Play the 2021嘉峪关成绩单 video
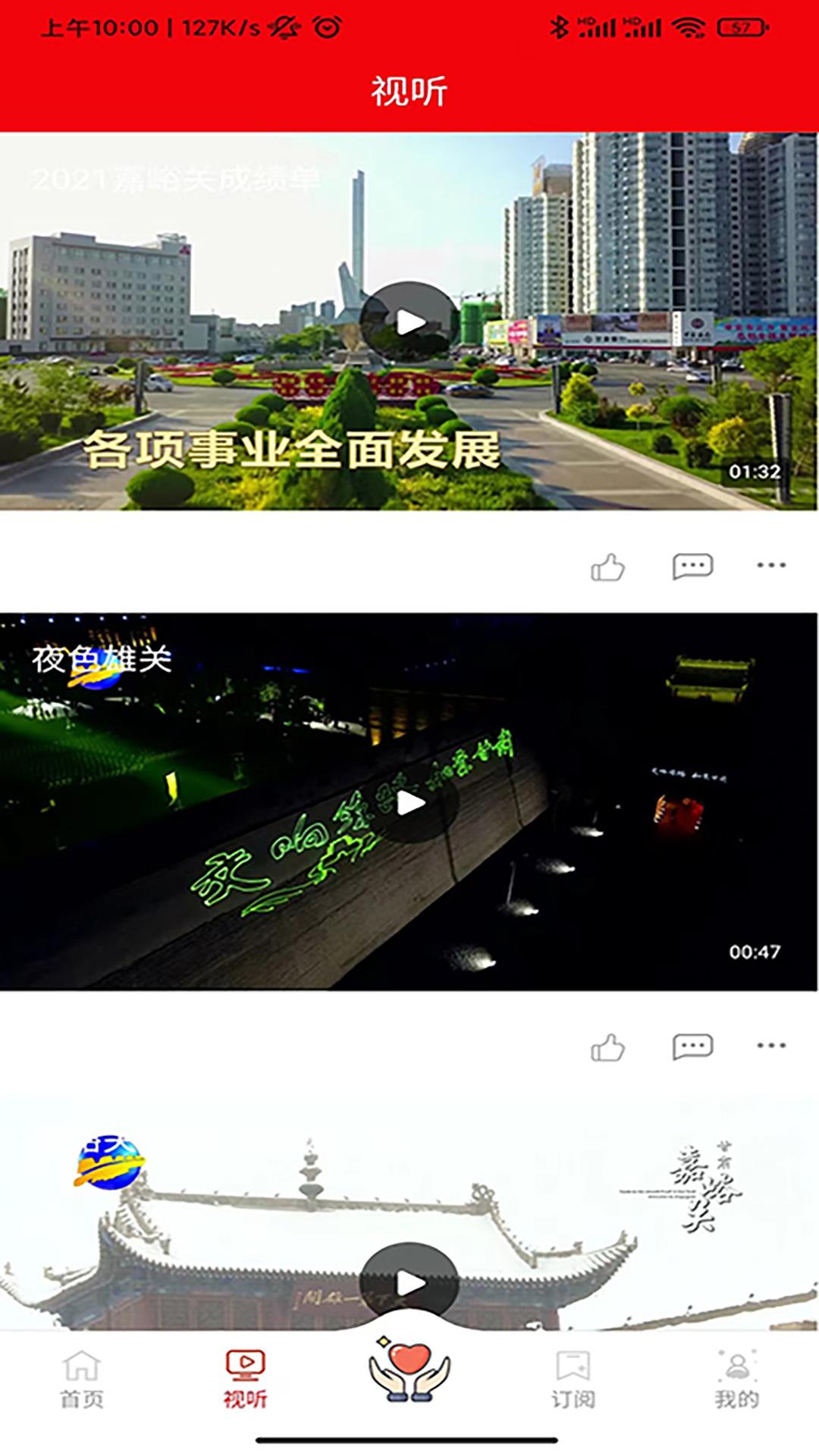 coord(409,322)
